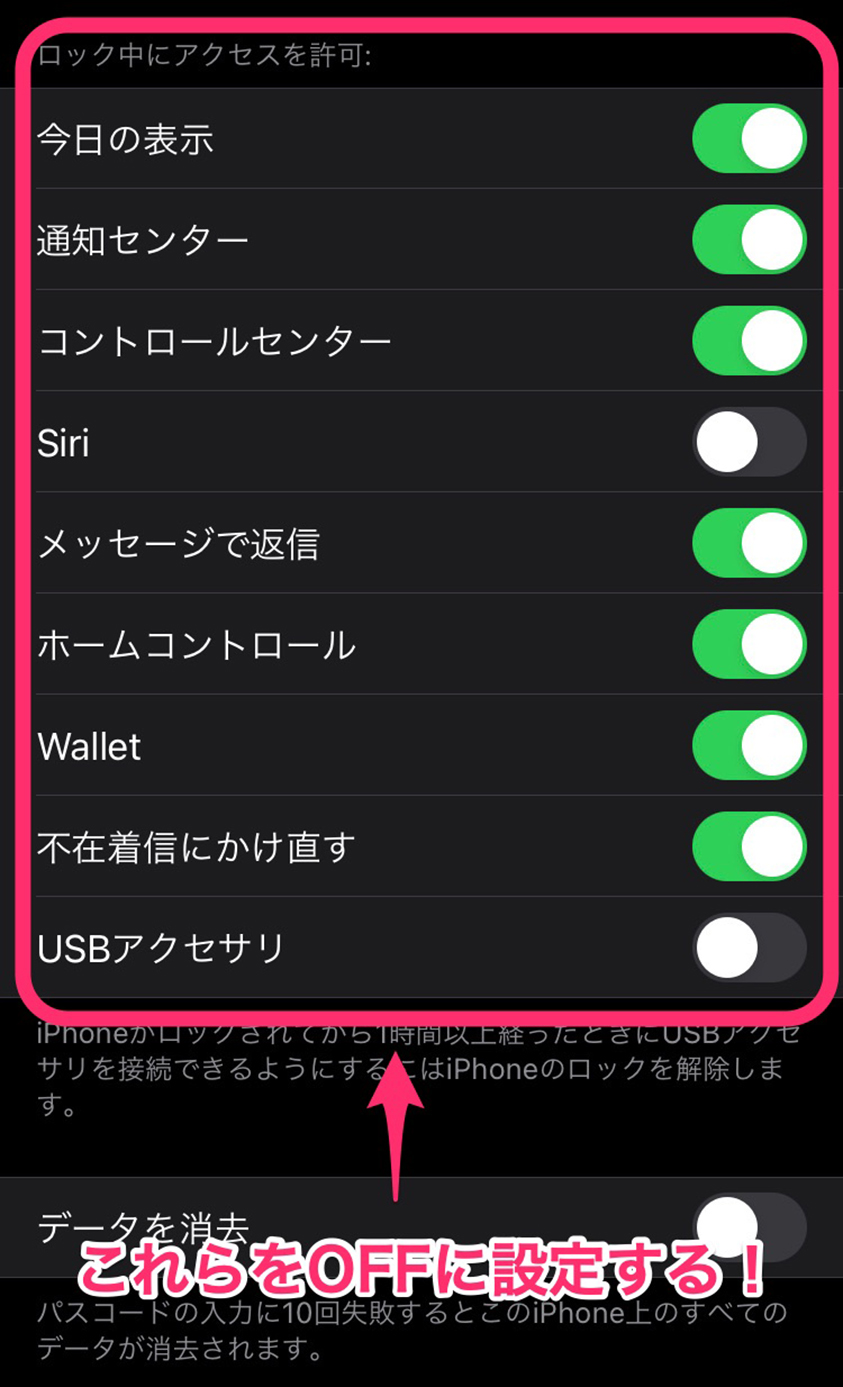Toggle off コントロールセンター
The image size is (843, 1387).
click(x=749, y=341)
